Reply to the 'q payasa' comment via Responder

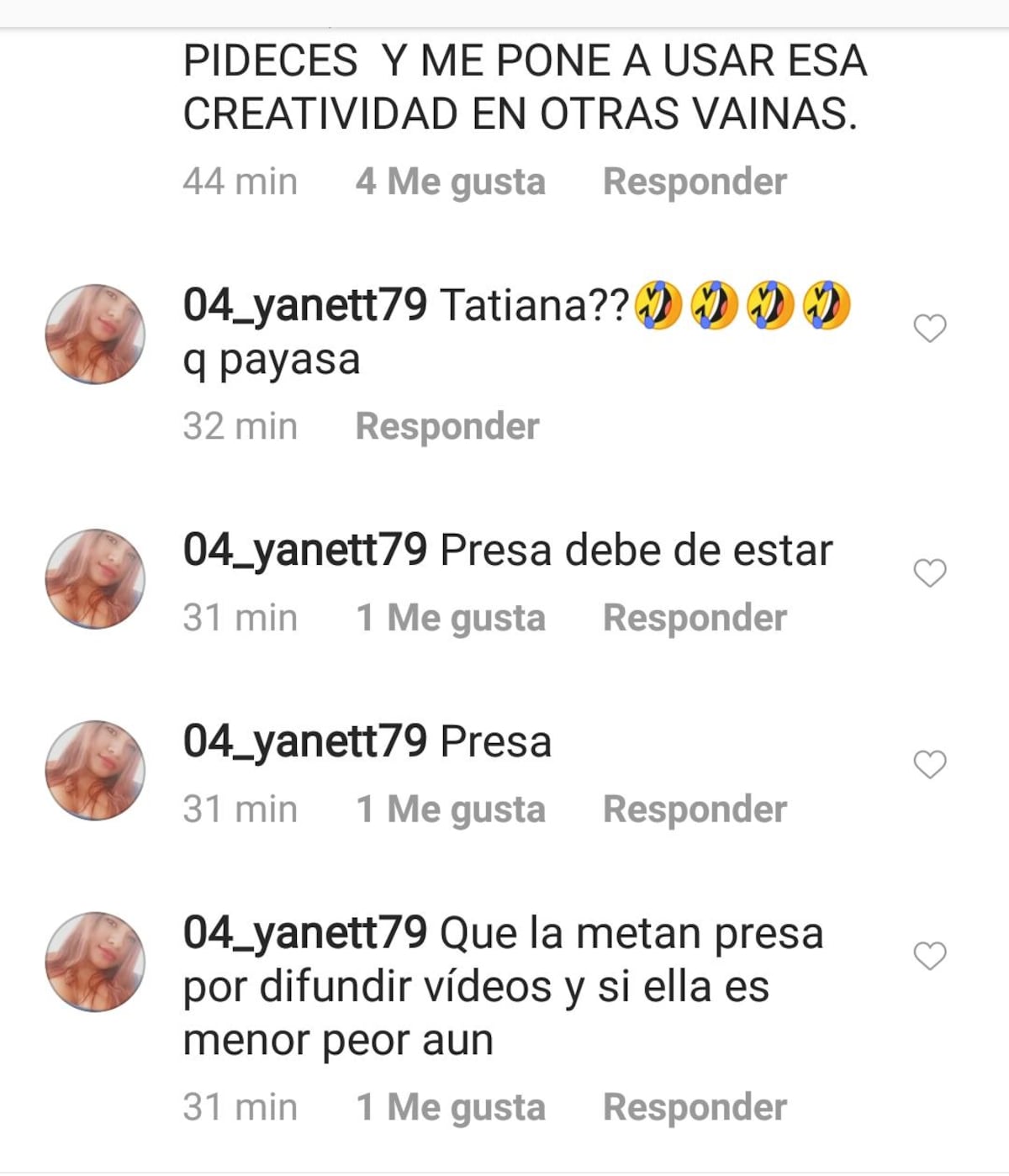(447, 426)
